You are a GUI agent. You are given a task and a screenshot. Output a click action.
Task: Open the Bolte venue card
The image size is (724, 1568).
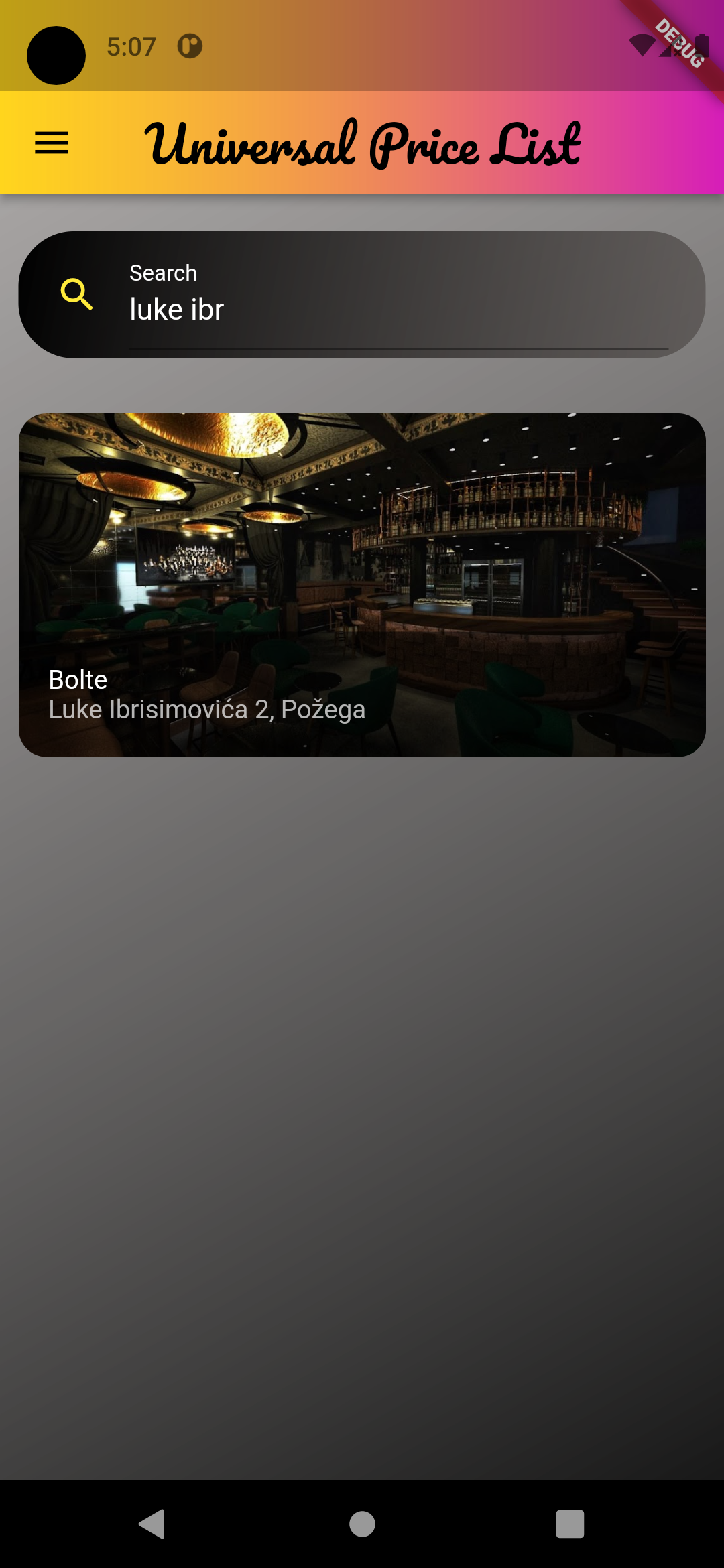point(362,584)
